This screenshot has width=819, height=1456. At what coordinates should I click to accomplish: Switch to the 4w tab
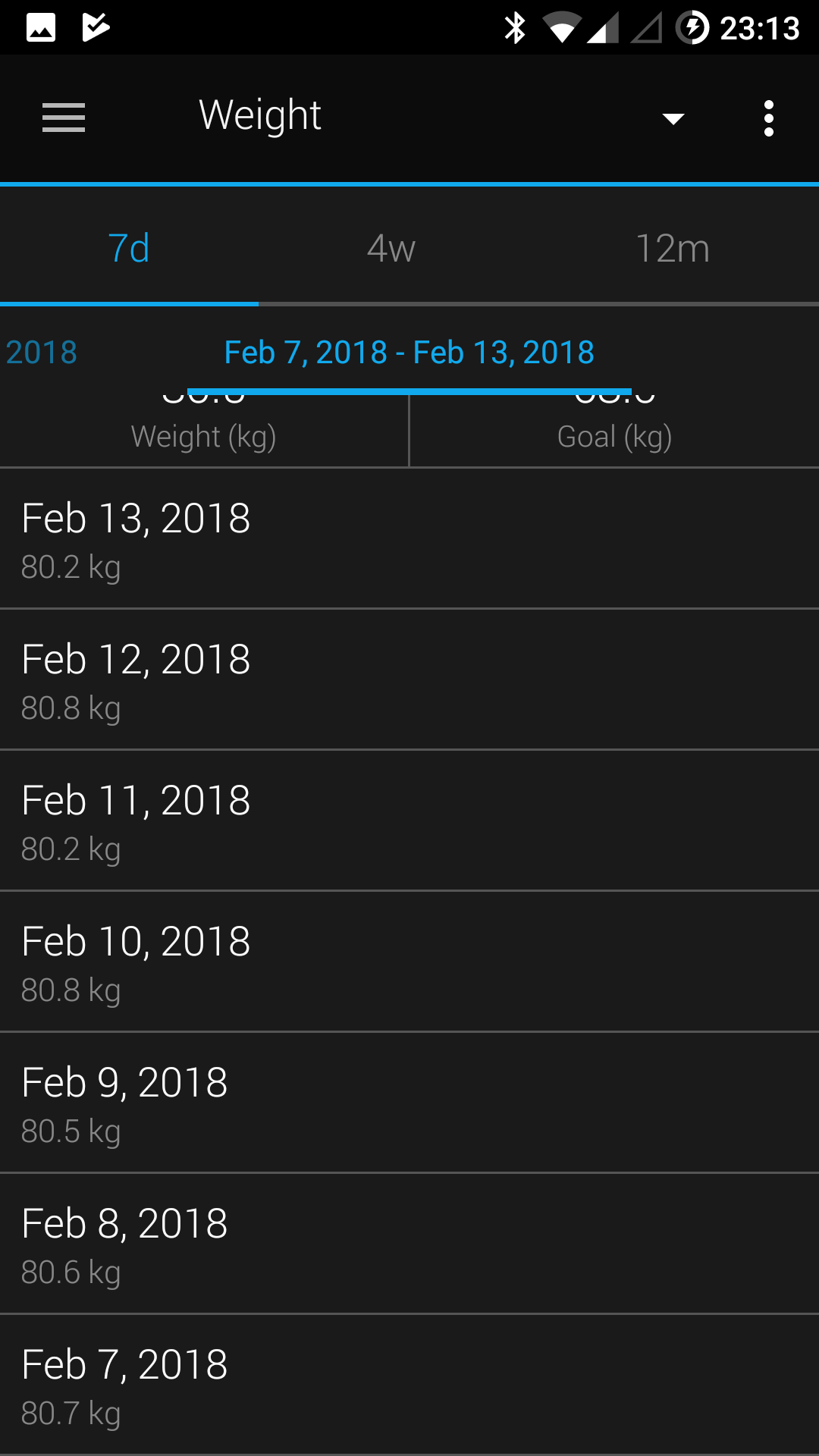pos(391,248)
